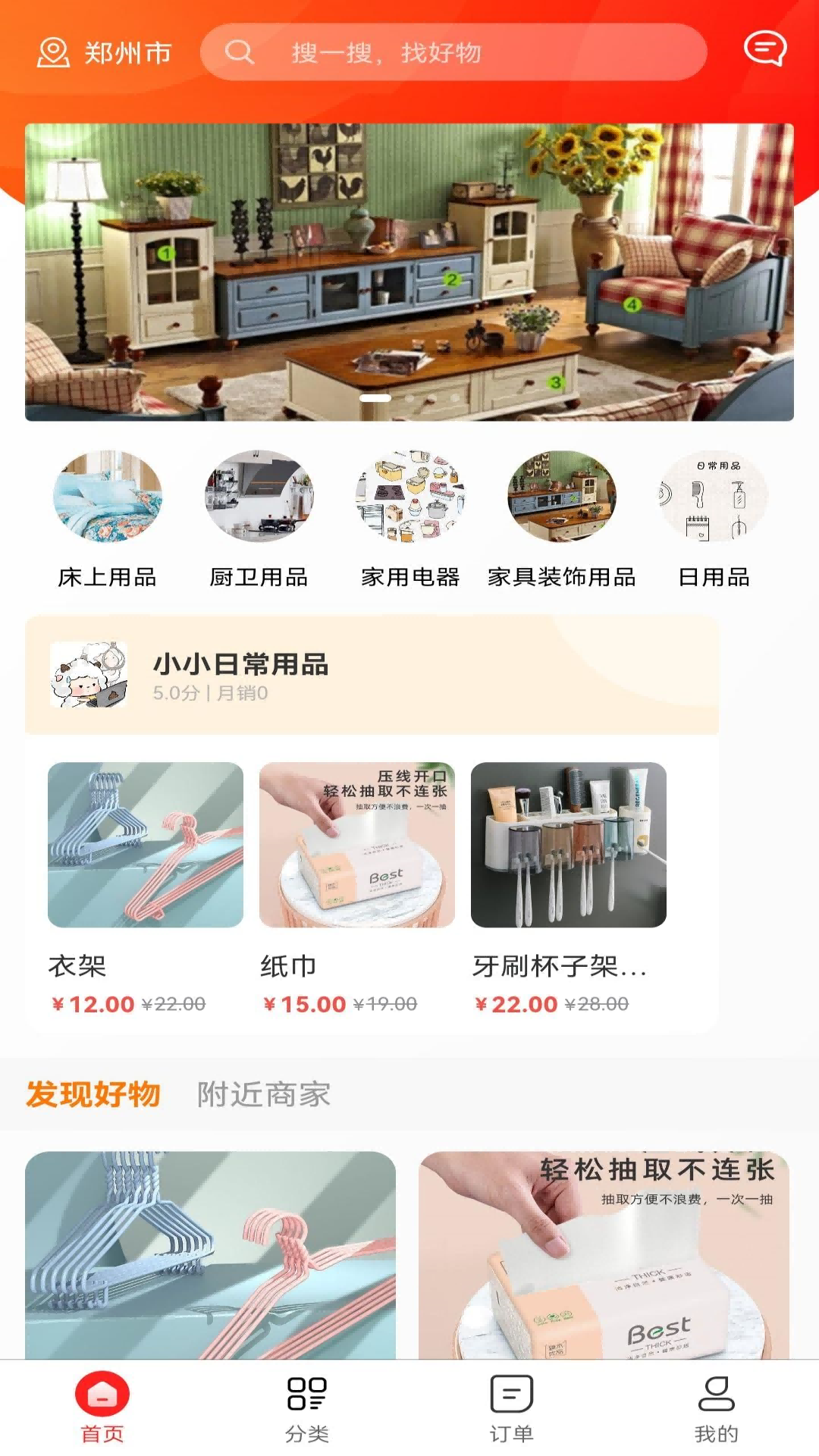Switch to the 发现好物 tab
This screenshot has height=1456, width=819.
point(93,1094)
